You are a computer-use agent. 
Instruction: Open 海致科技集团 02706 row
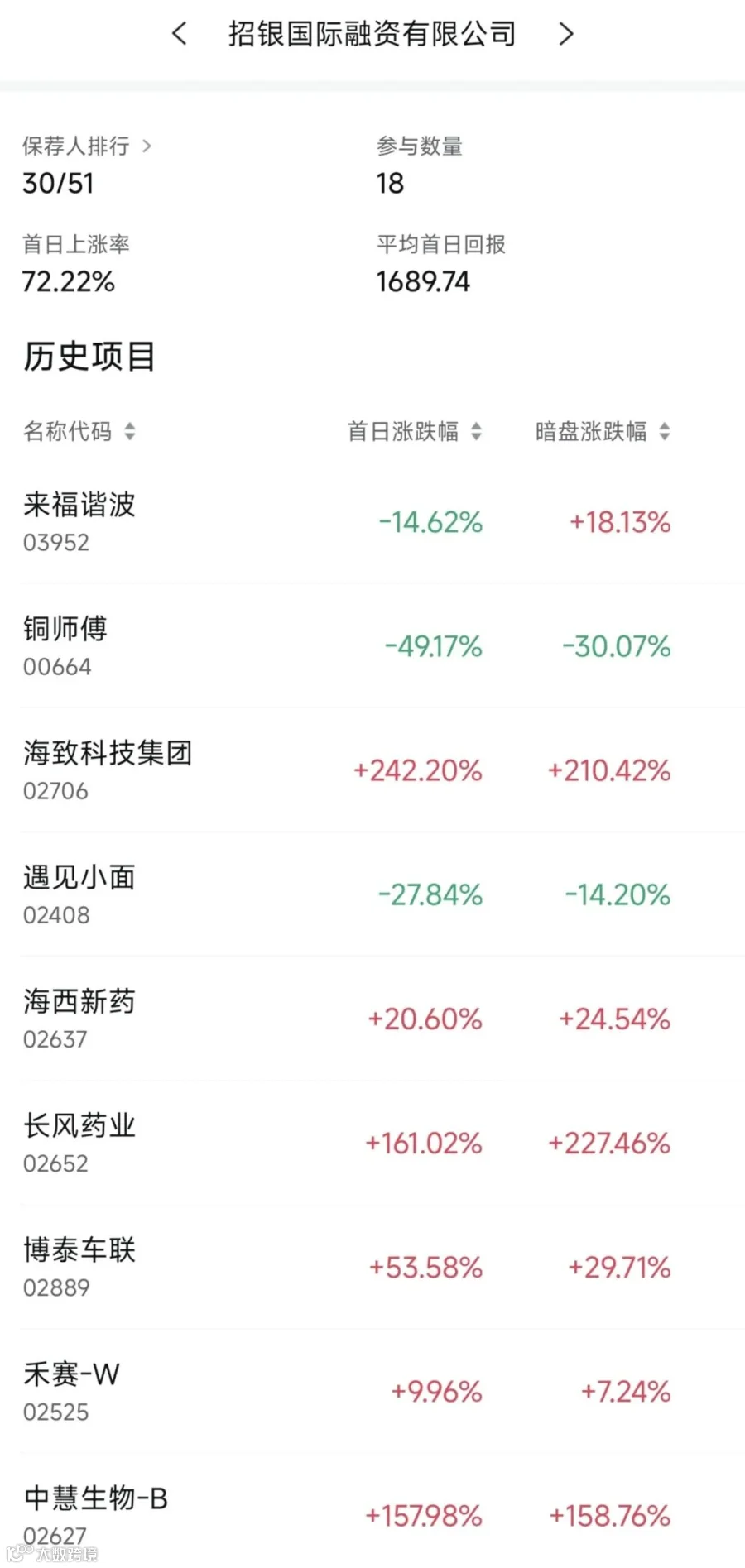point(372,770)
